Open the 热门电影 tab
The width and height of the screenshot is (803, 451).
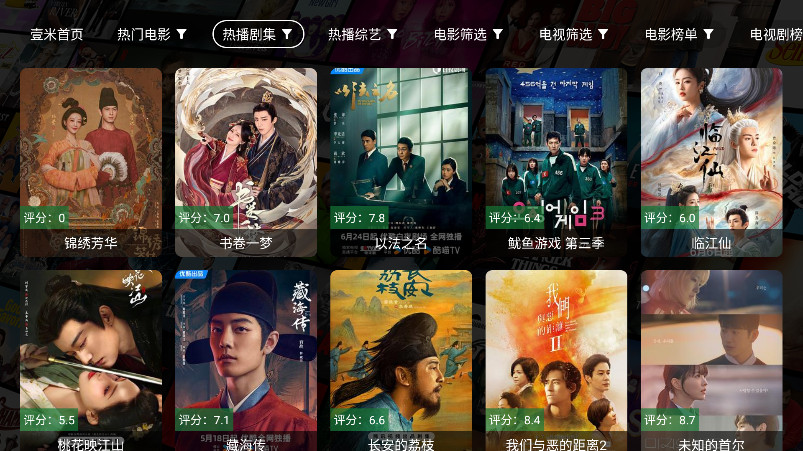(x=152, y=34)
